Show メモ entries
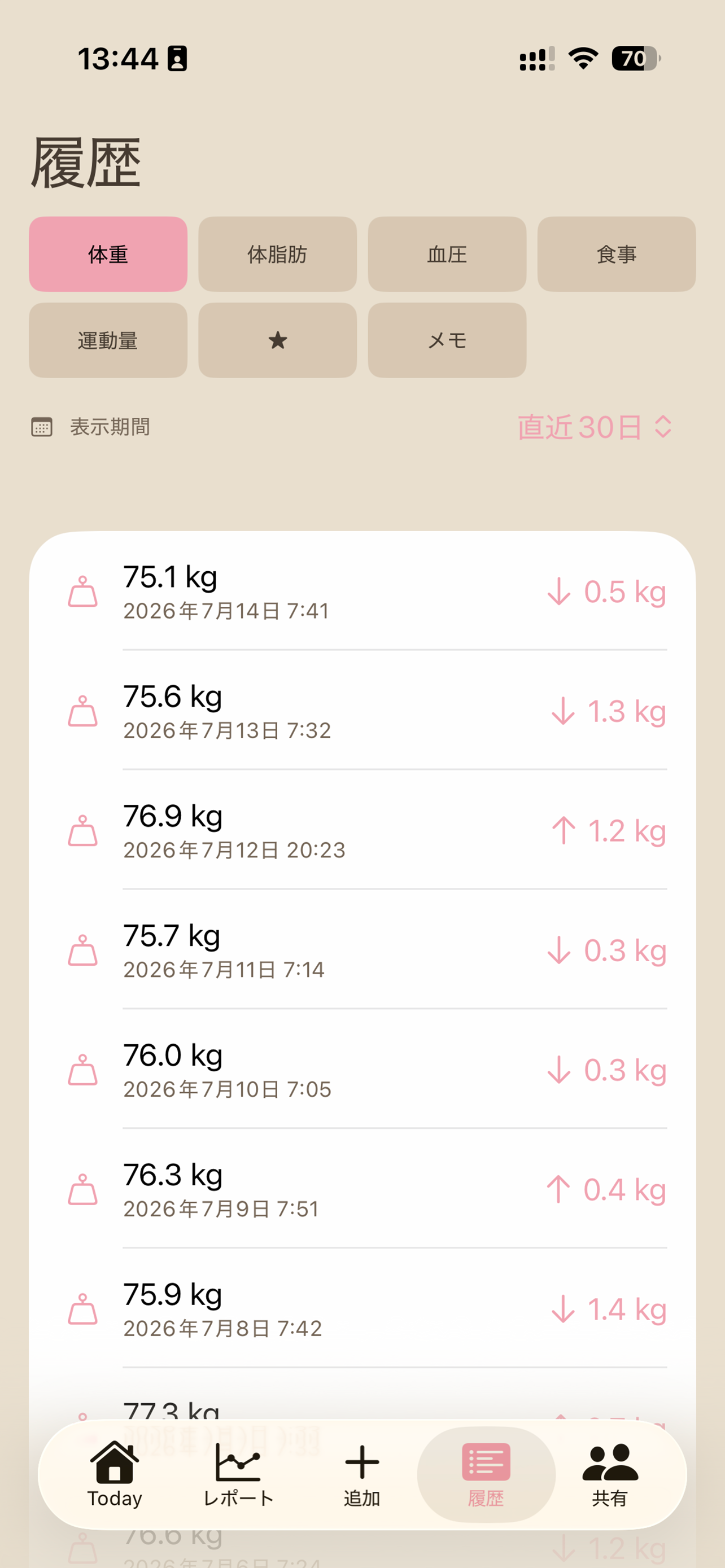This screenshot has width=725, height=1568. coord(447,340)
